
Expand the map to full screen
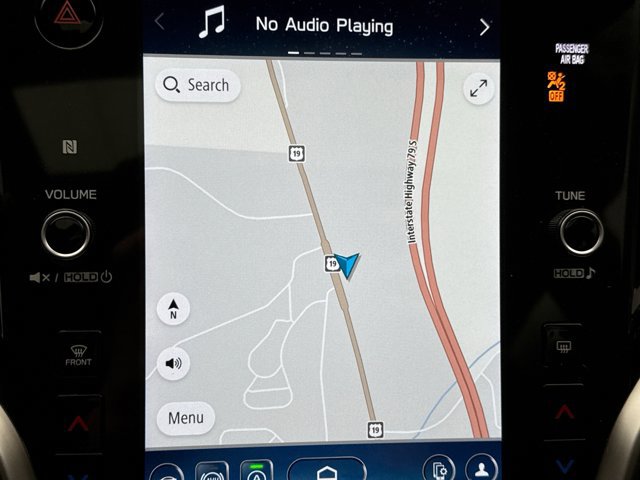[x=479, y=88]
